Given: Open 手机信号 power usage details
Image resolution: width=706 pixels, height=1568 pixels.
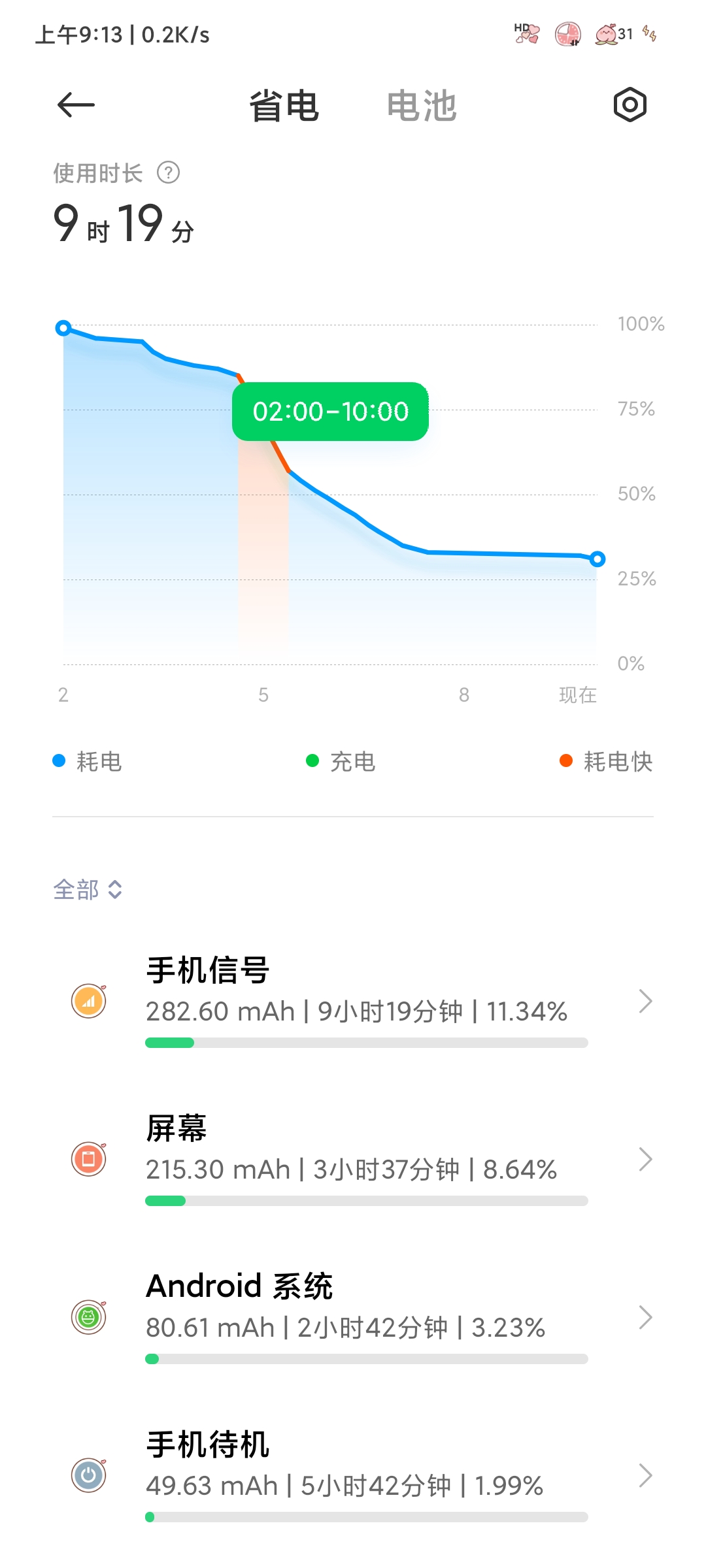Looking at the screenshot, I should 353,1001.
